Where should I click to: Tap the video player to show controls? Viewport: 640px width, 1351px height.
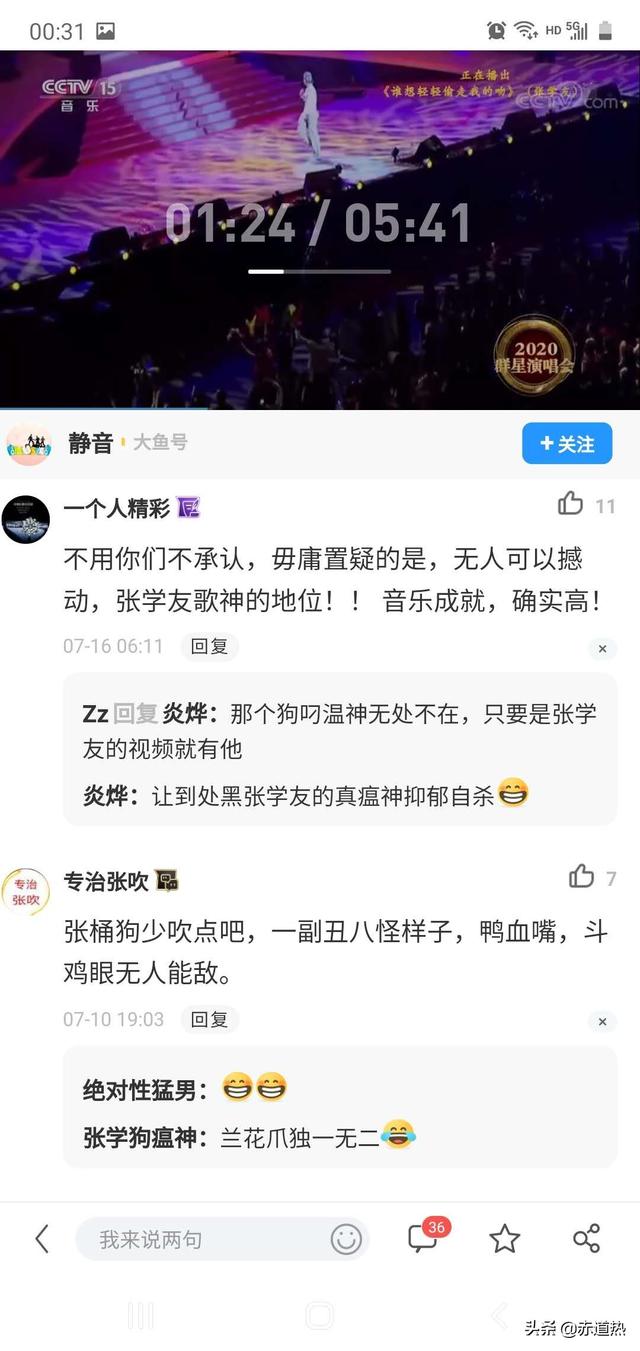tap(320, 230)
